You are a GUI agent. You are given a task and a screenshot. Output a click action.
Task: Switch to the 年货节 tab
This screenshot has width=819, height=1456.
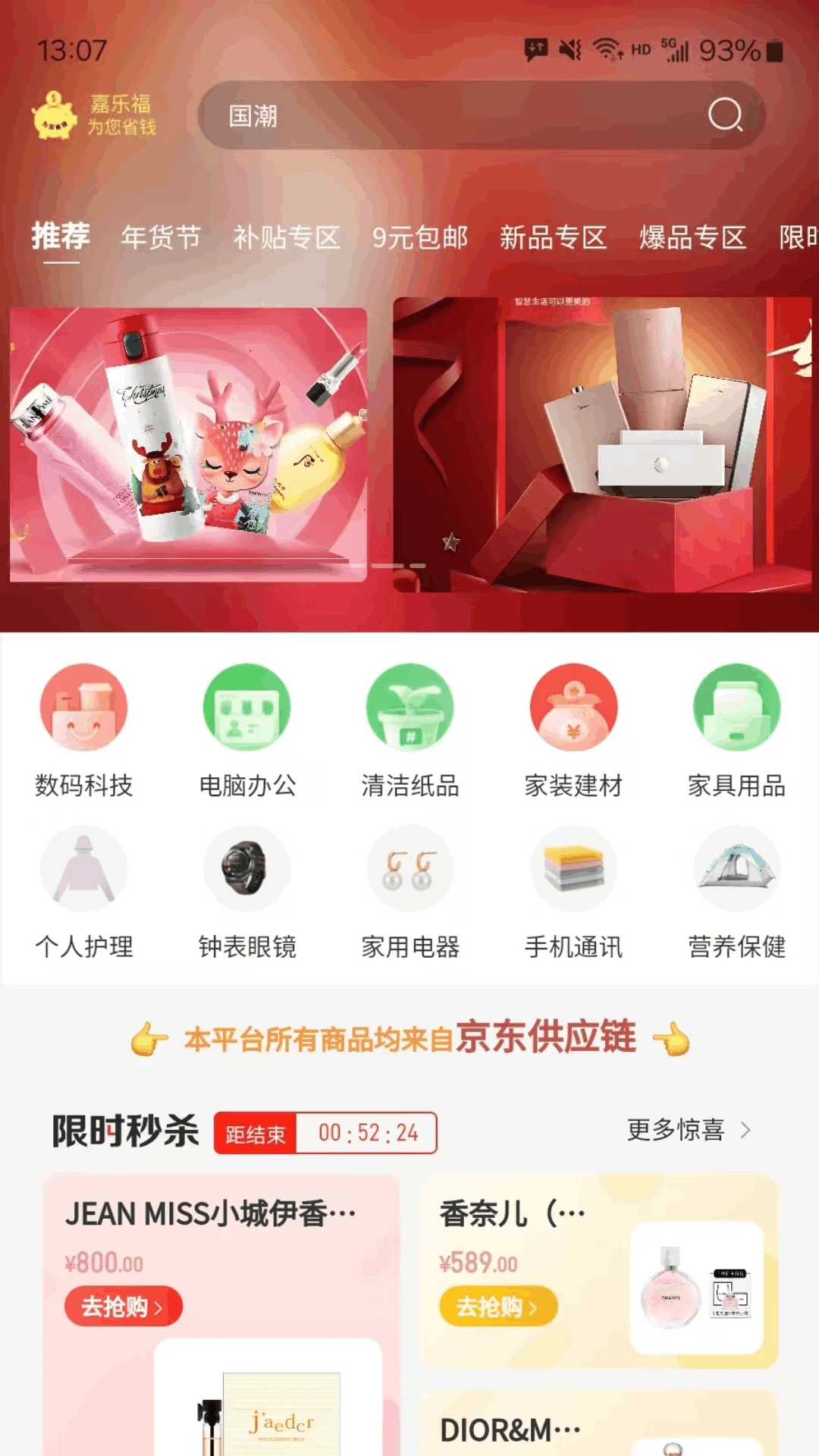(162, 237)
